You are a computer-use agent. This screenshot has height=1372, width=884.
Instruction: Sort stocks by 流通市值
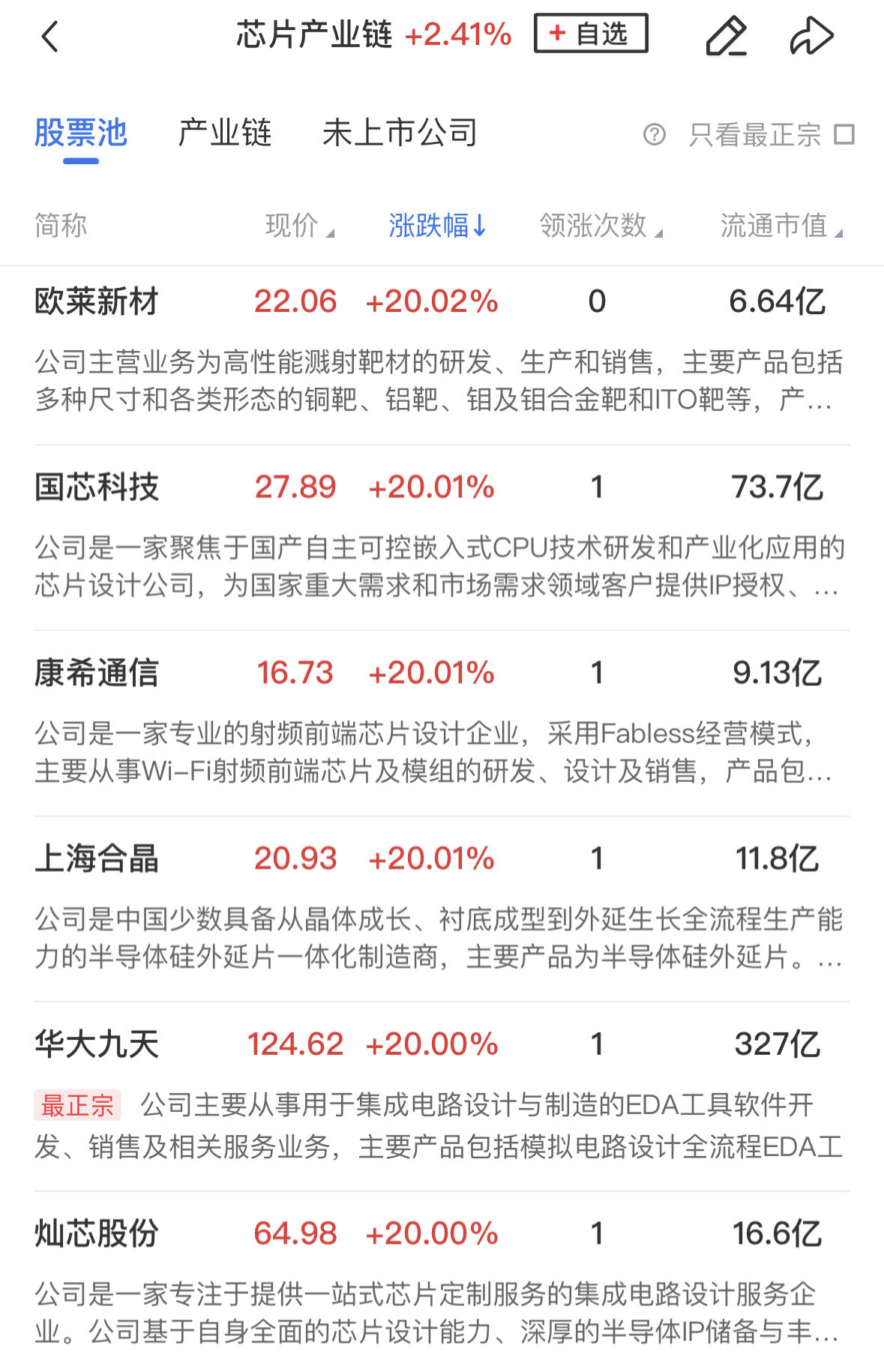(781, 226)
